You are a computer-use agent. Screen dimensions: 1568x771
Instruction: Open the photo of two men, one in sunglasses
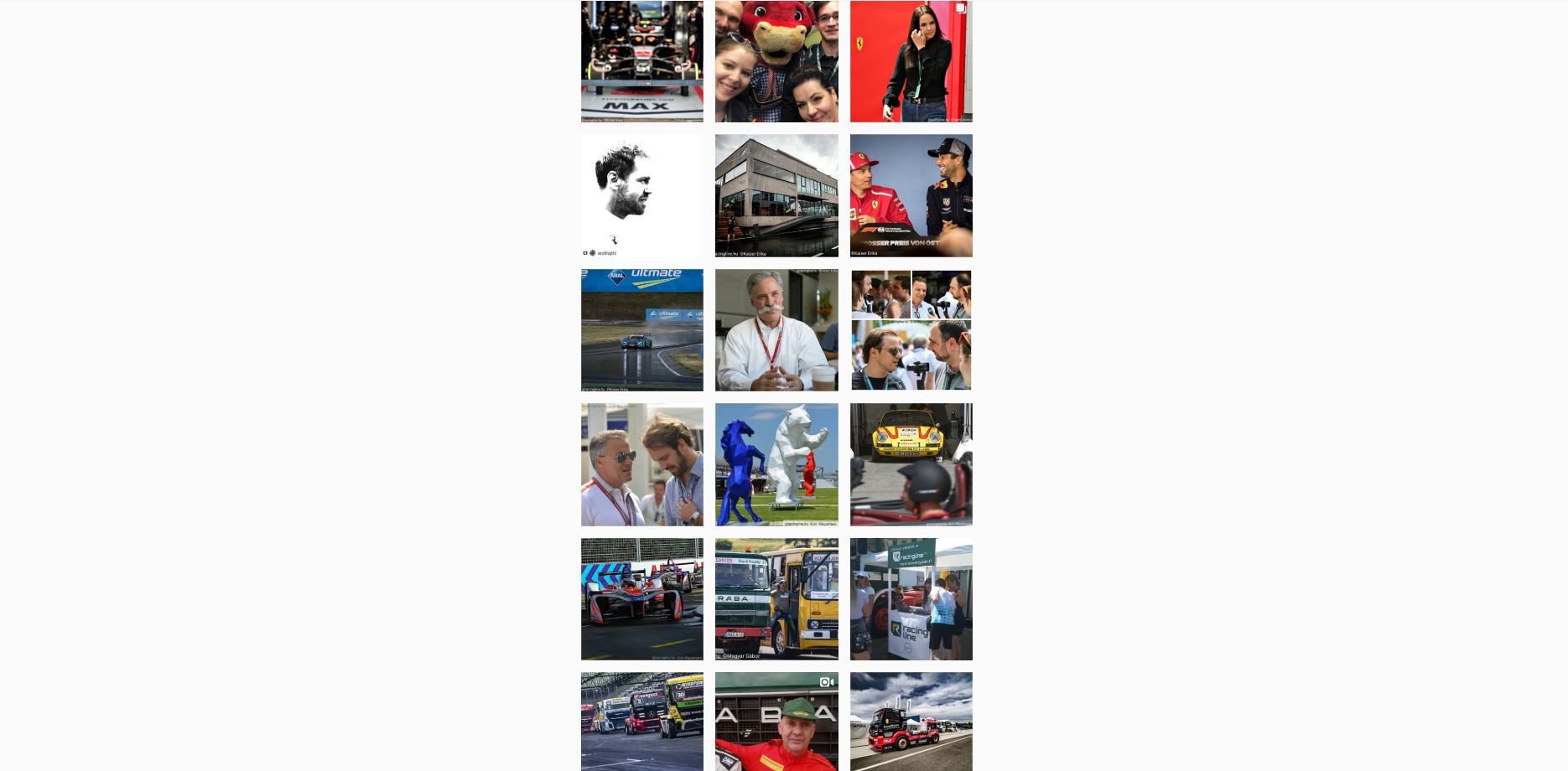(x=641, y=464)
